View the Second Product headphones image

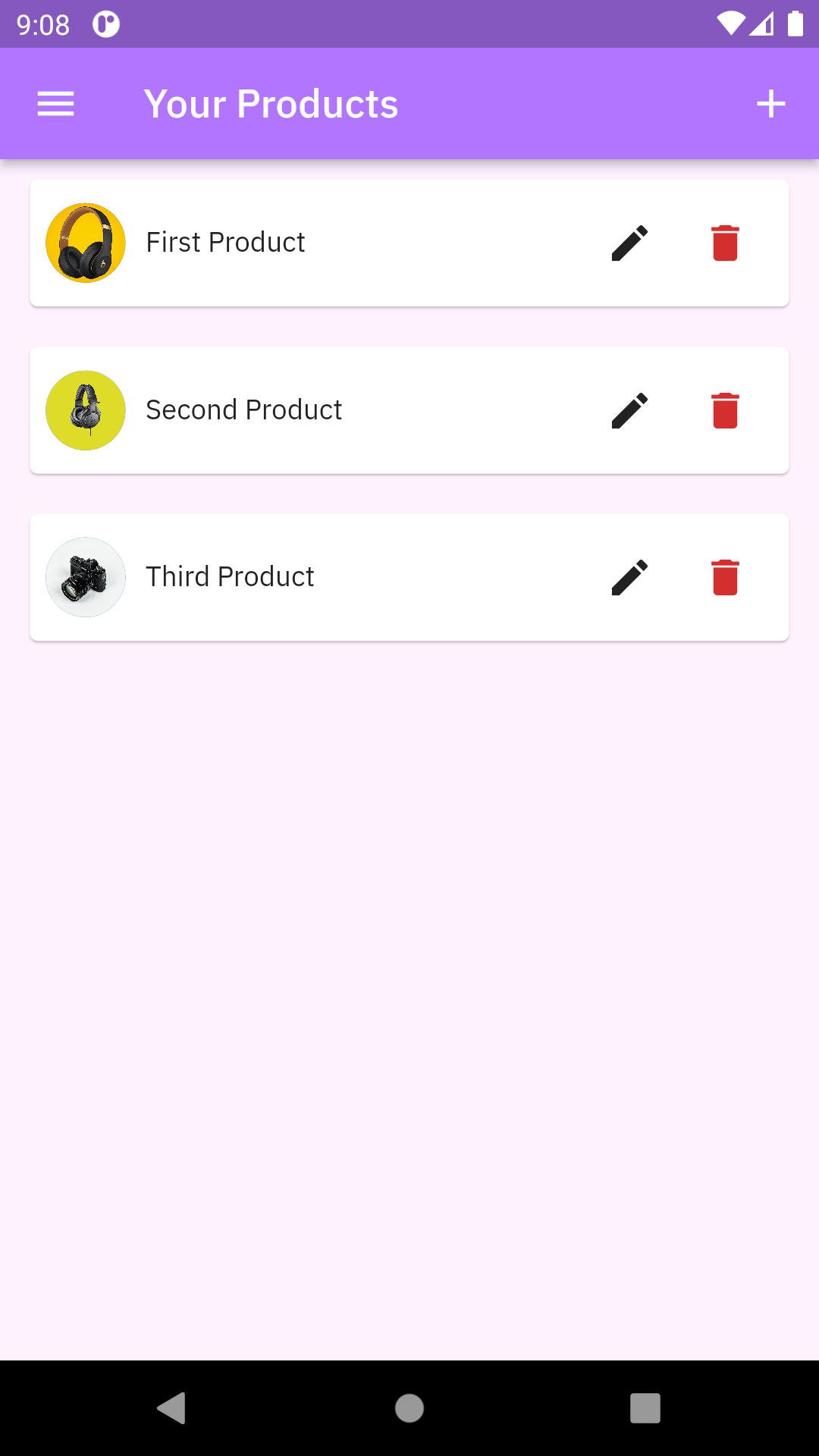tap(85, 409)
